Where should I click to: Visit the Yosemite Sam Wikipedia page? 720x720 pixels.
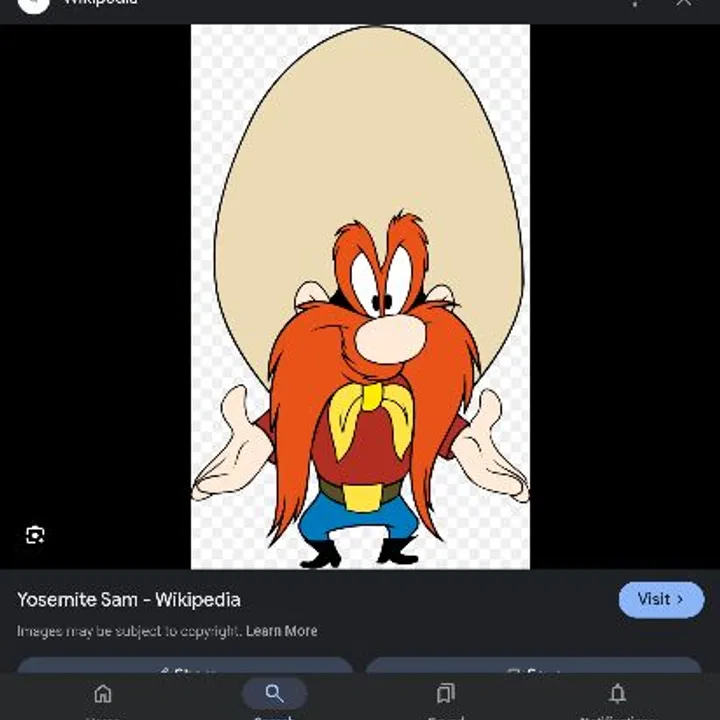point(661,600)
